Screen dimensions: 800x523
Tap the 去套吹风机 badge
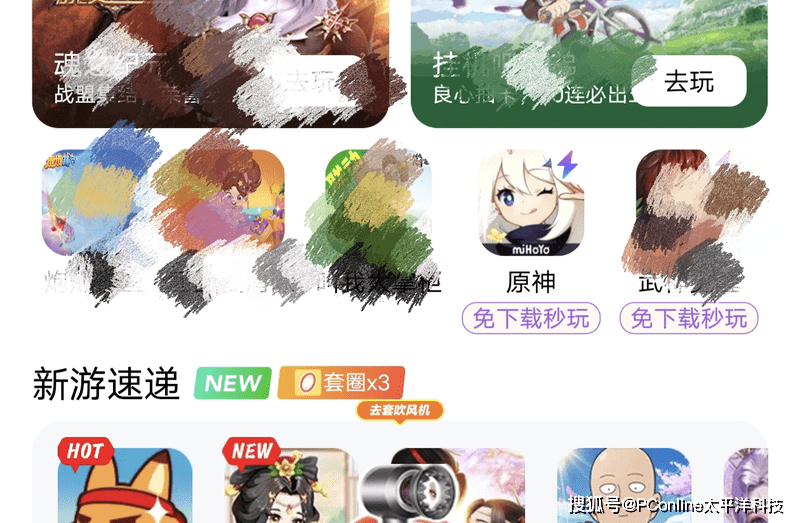click(x=399, y=410)
